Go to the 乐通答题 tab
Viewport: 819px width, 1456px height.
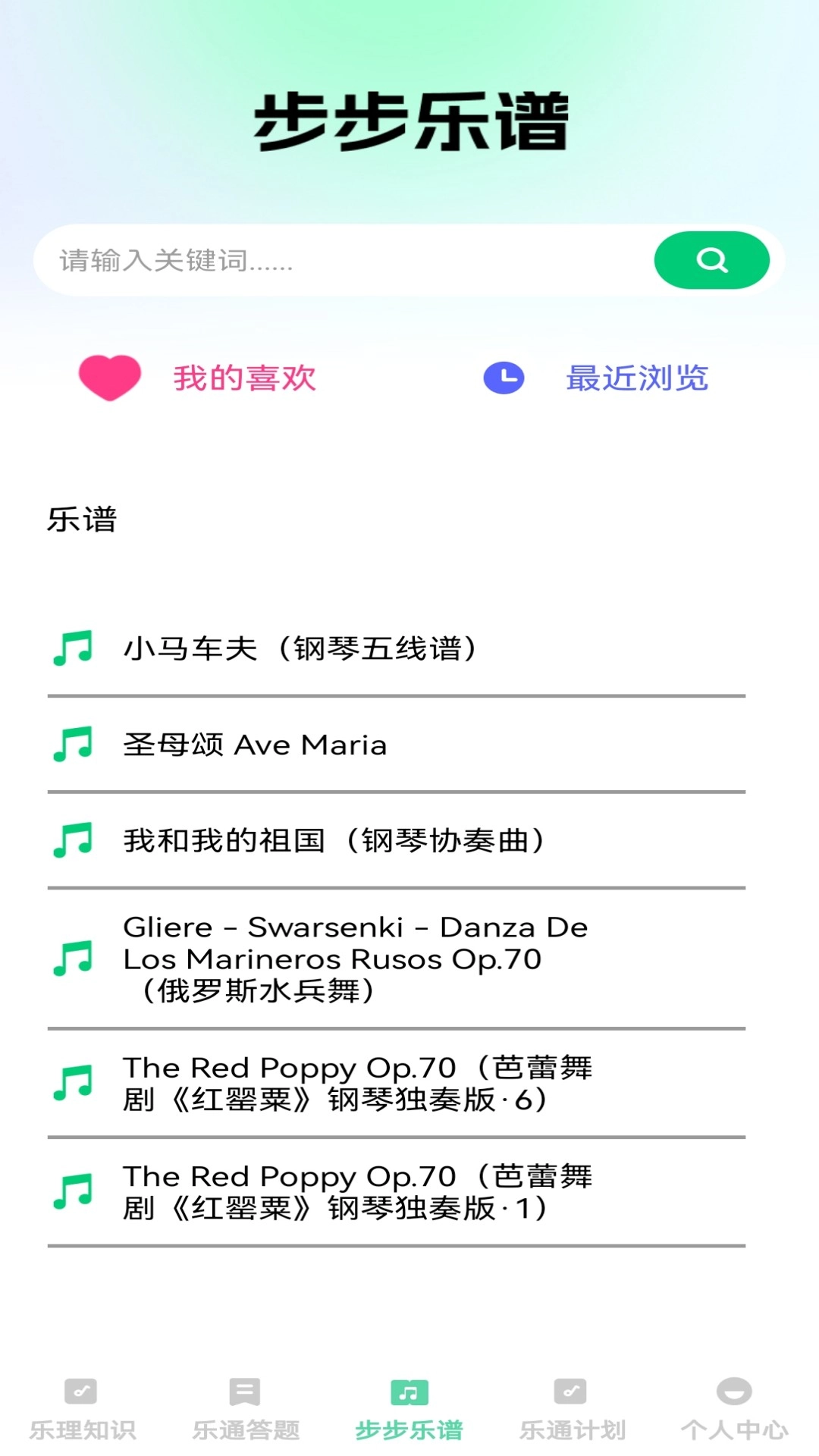pyautogui.click(x=246, y=1409)
